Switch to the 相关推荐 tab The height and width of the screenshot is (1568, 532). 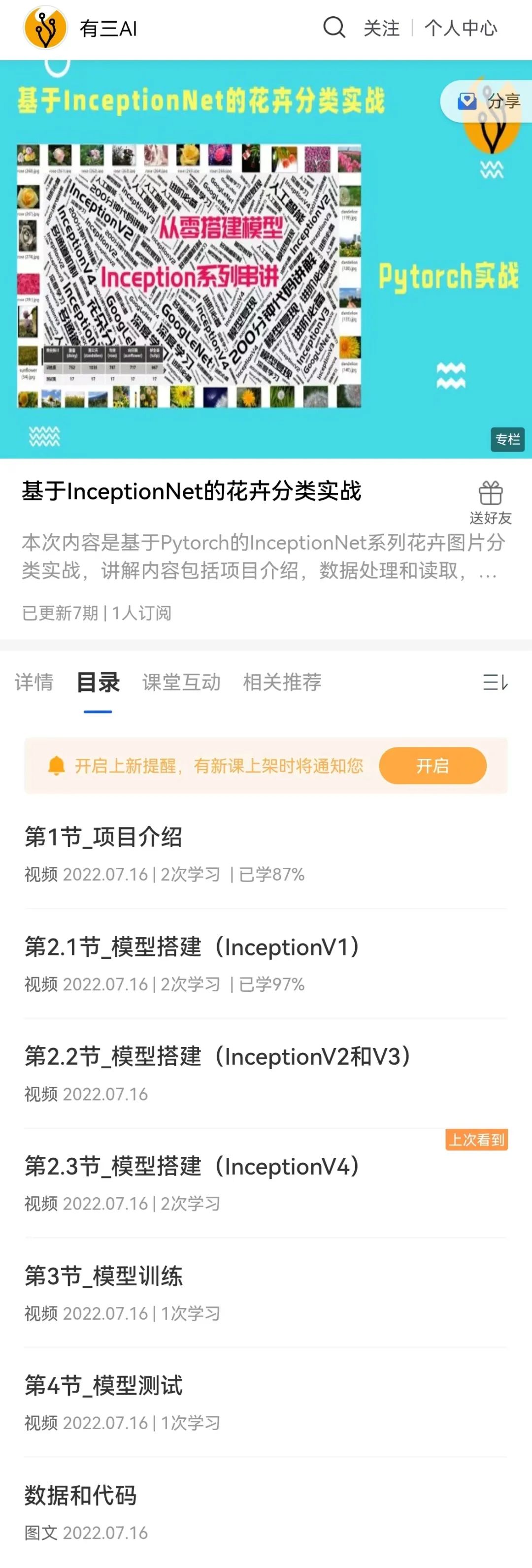[x=282, y=682]
